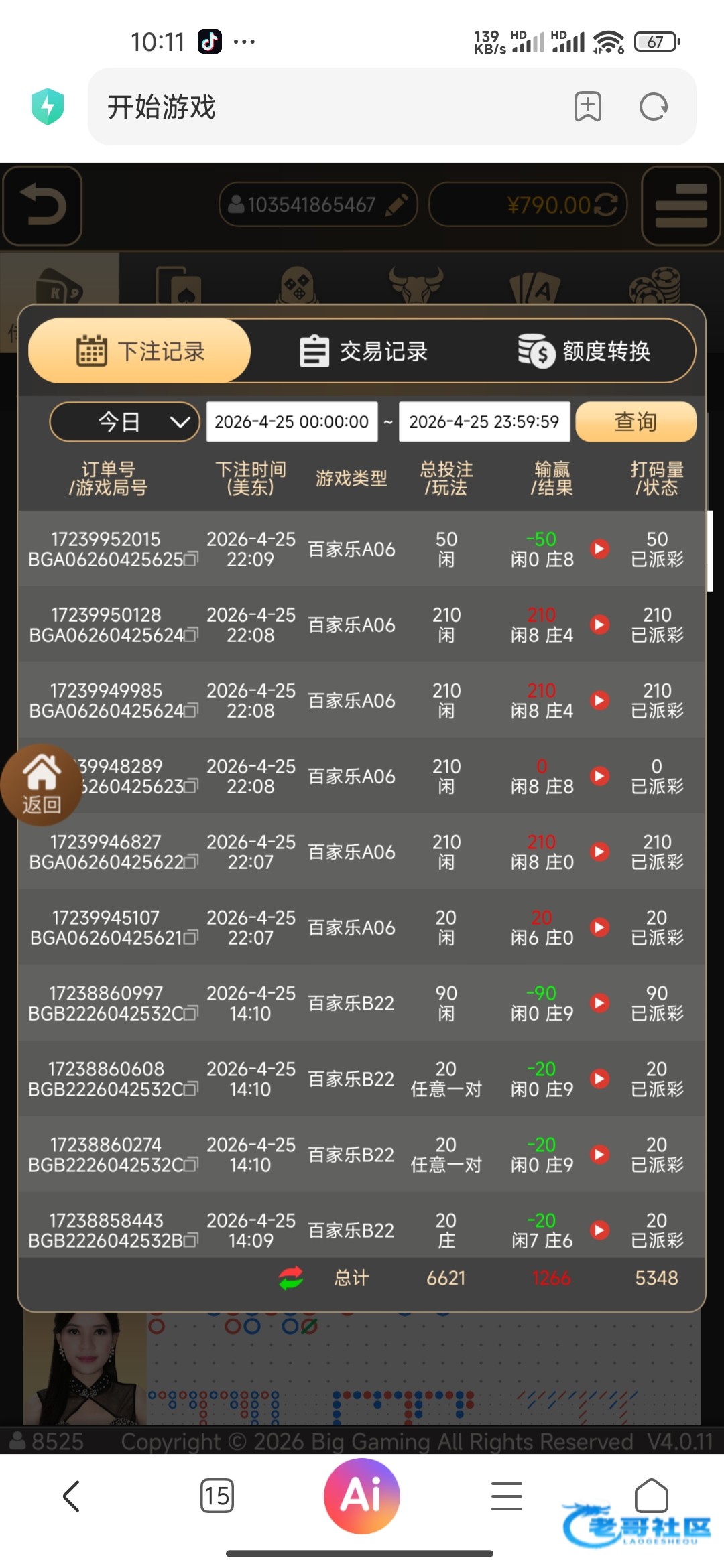Open the browser tab switcher showing 15
This screenshot has height=1568, width=724.
(217, 1496)
